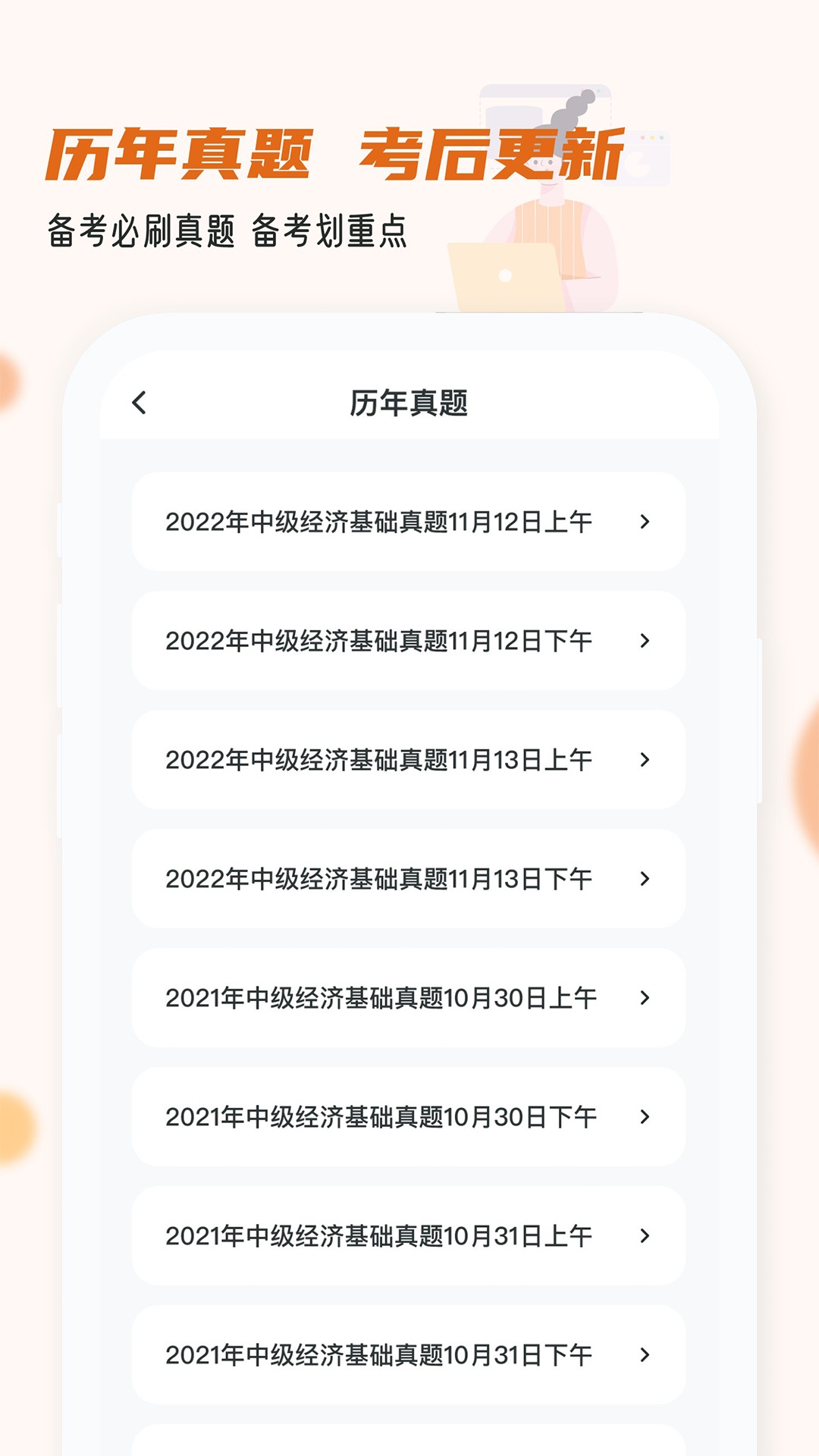The height and width of the screenshot is (1456, 819).
Task: Open 2022年中级经济基础真题11月12日上午 exam
Action: click(379, 522)
